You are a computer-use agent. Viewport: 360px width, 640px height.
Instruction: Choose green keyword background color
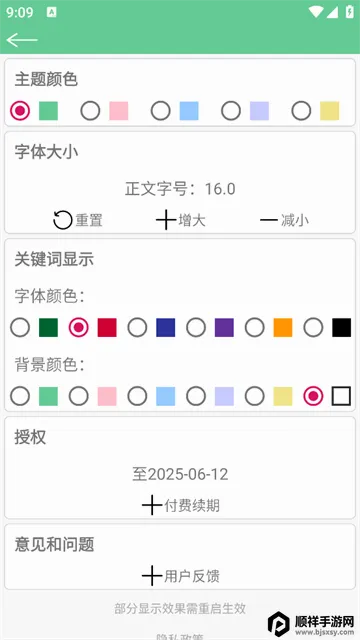20,396
